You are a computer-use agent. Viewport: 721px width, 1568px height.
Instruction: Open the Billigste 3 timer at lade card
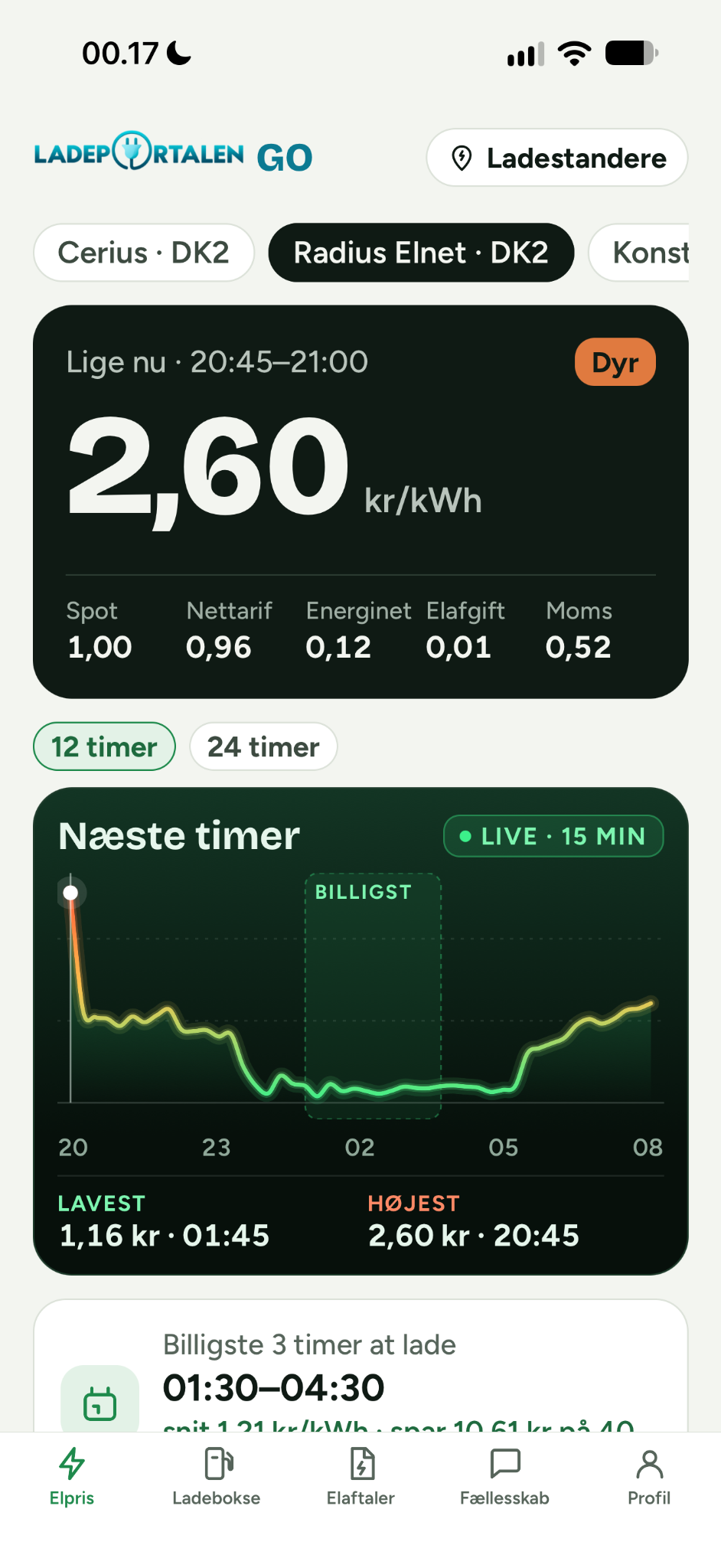360,1366
